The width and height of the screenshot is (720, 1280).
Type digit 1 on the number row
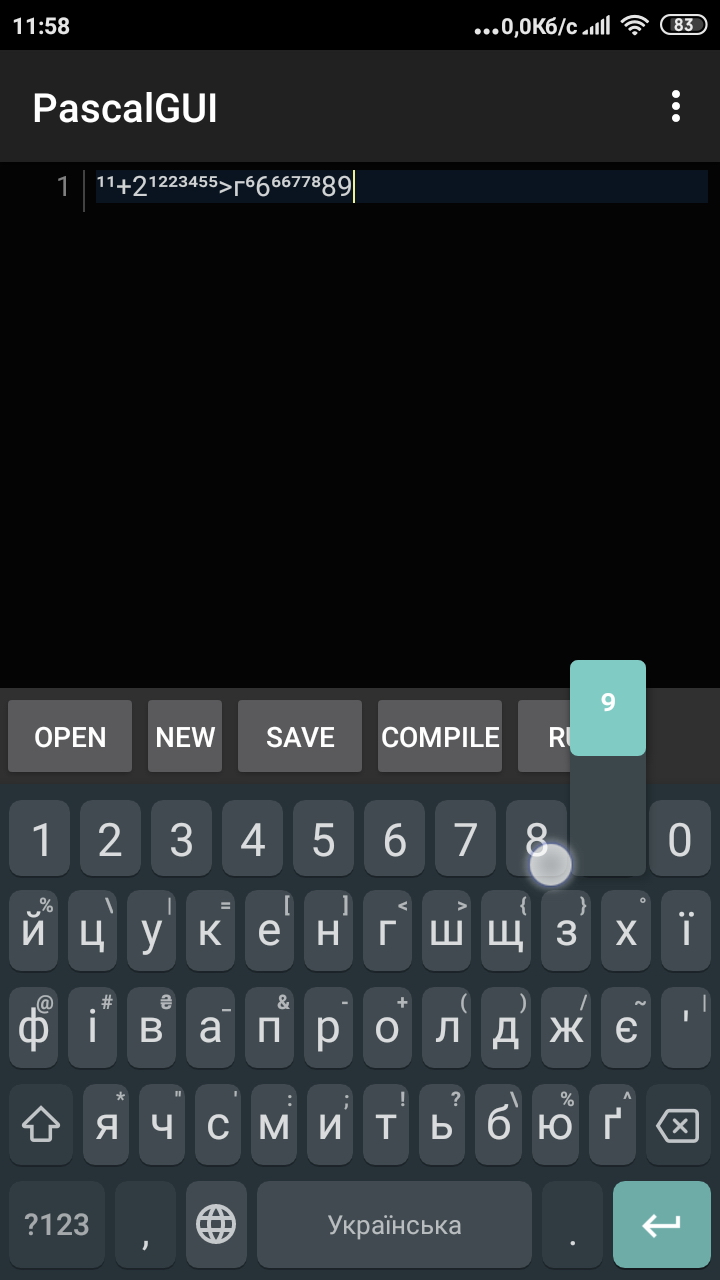pyautogui.click(x=41, y=841)
